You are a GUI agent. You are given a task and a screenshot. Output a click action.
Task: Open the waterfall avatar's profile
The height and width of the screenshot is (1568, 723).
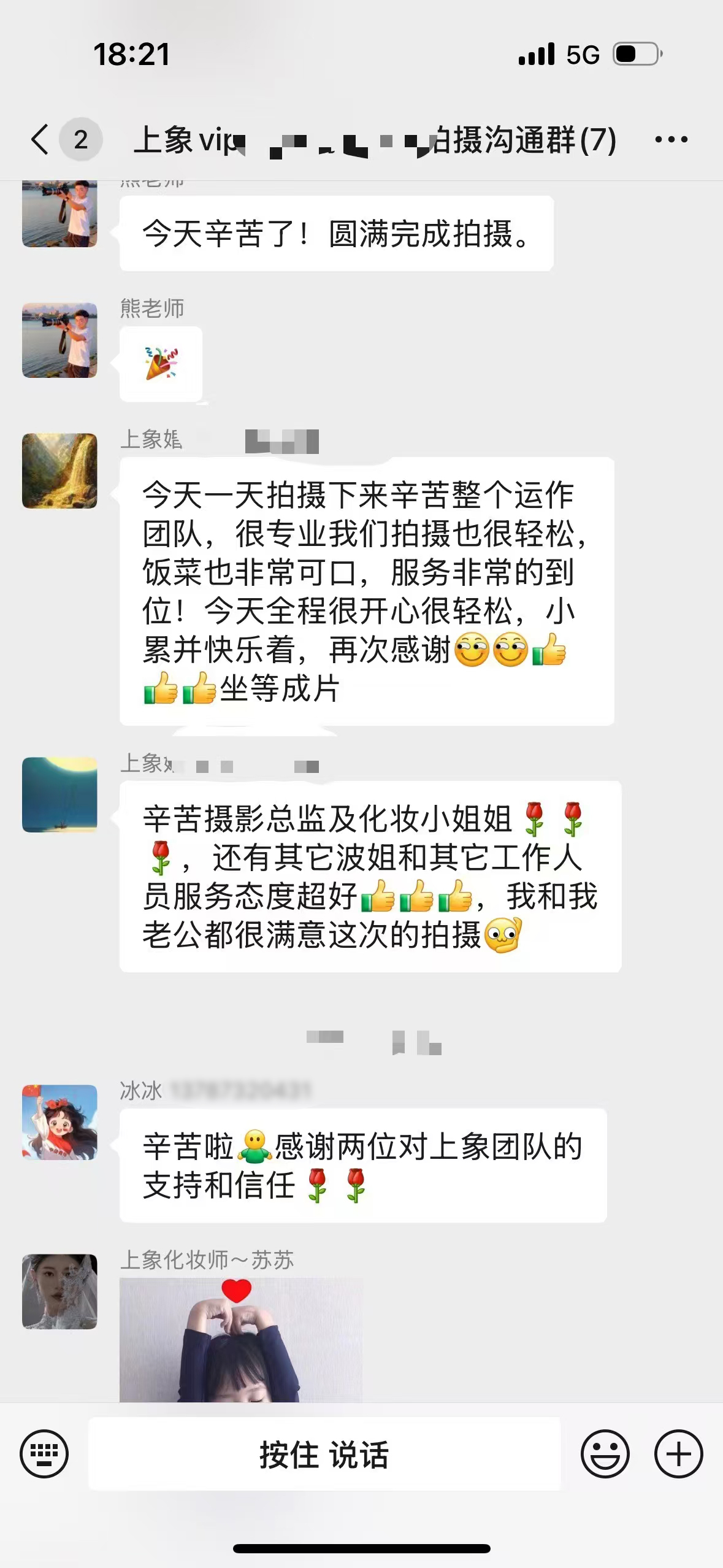[x=59, y=471]
